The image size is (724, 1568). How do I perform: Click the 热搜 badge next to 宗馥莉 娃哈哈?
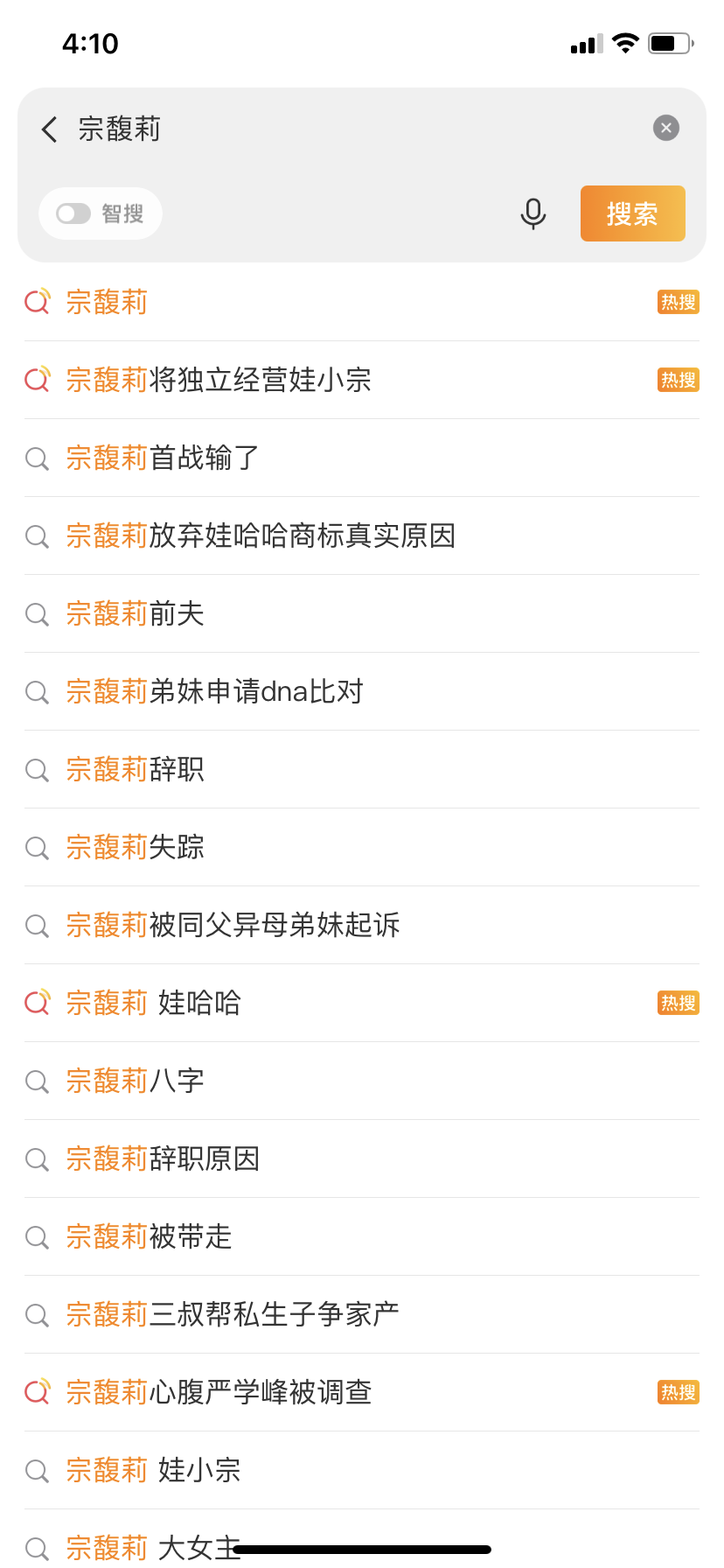tap(678, 1003)
